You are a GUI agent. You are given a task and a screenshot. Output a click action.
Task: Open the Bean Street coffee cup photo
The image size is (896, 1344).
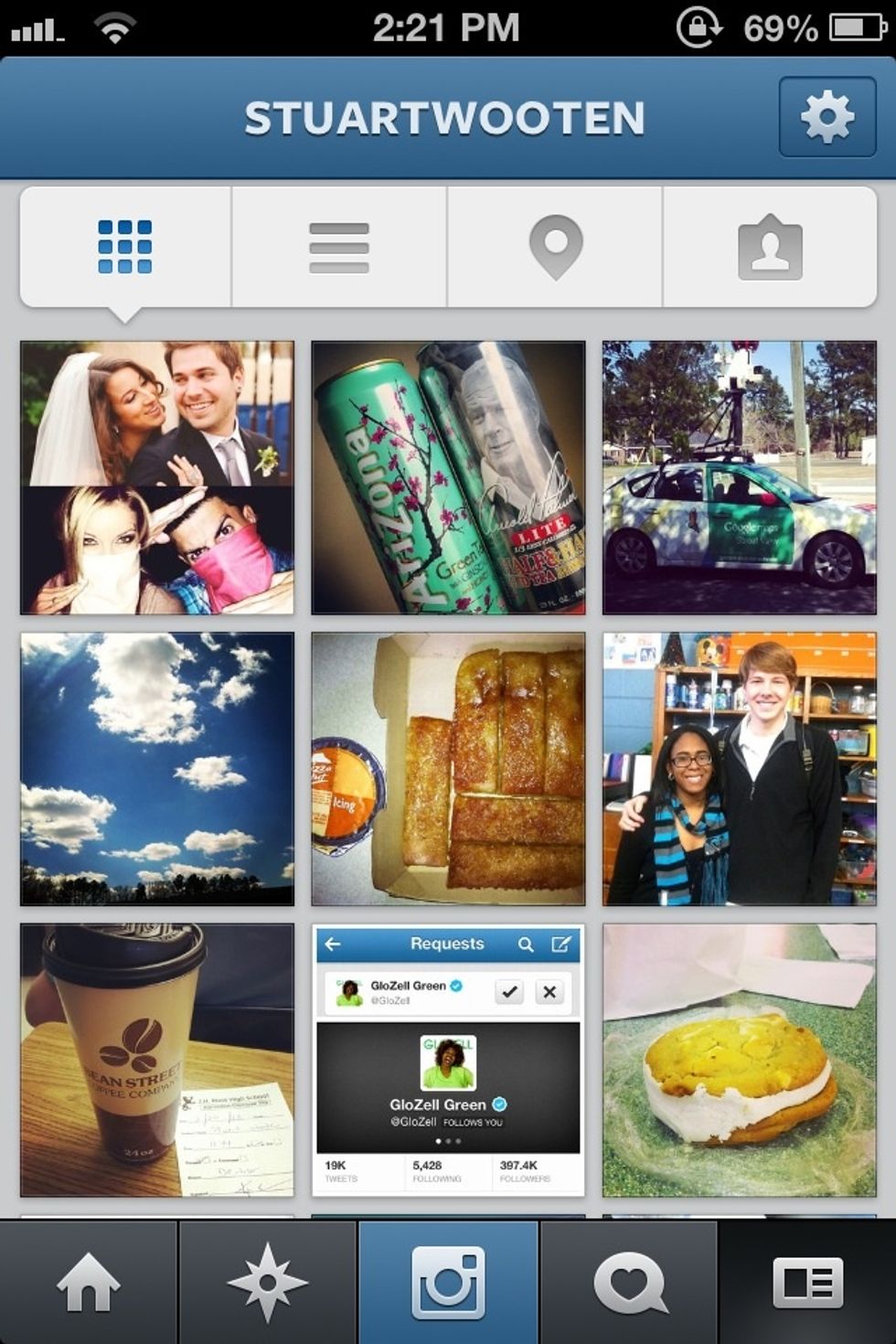pyautogui.click(x=157, y=1059)
